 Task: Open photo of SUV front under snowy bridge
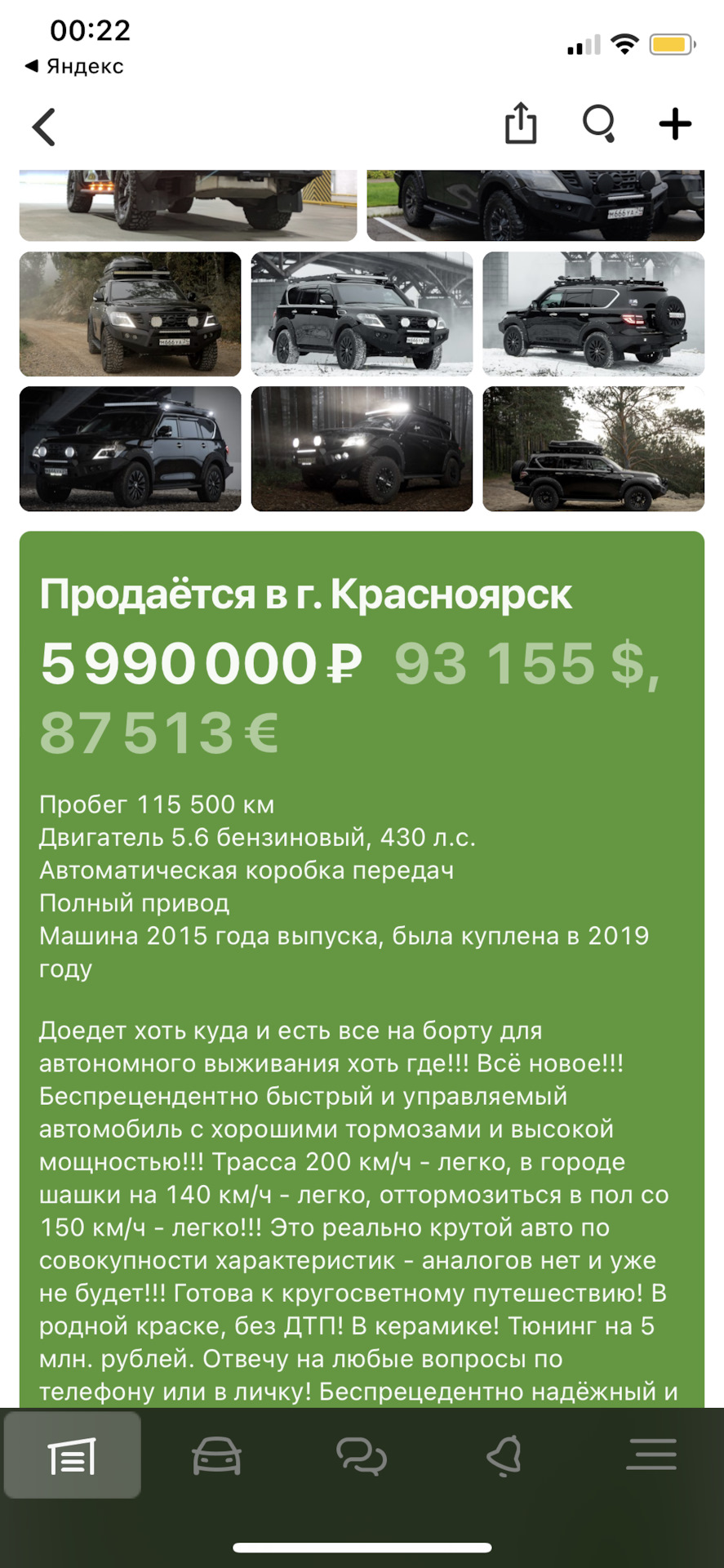click(362, 314)
